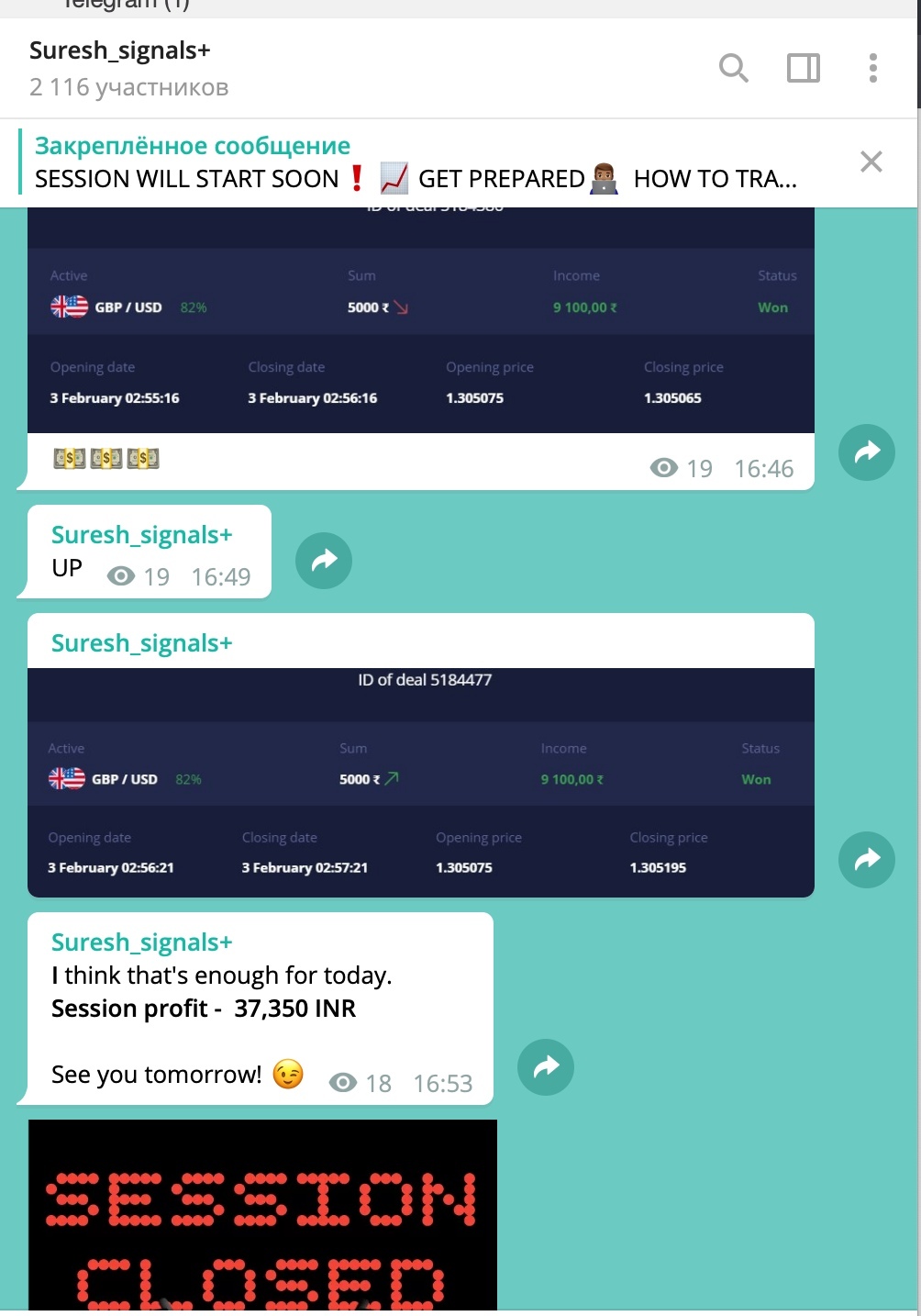921x1316 pixels.
Task: Dismiss the pinned message banner
Action: tap(871, 162)
